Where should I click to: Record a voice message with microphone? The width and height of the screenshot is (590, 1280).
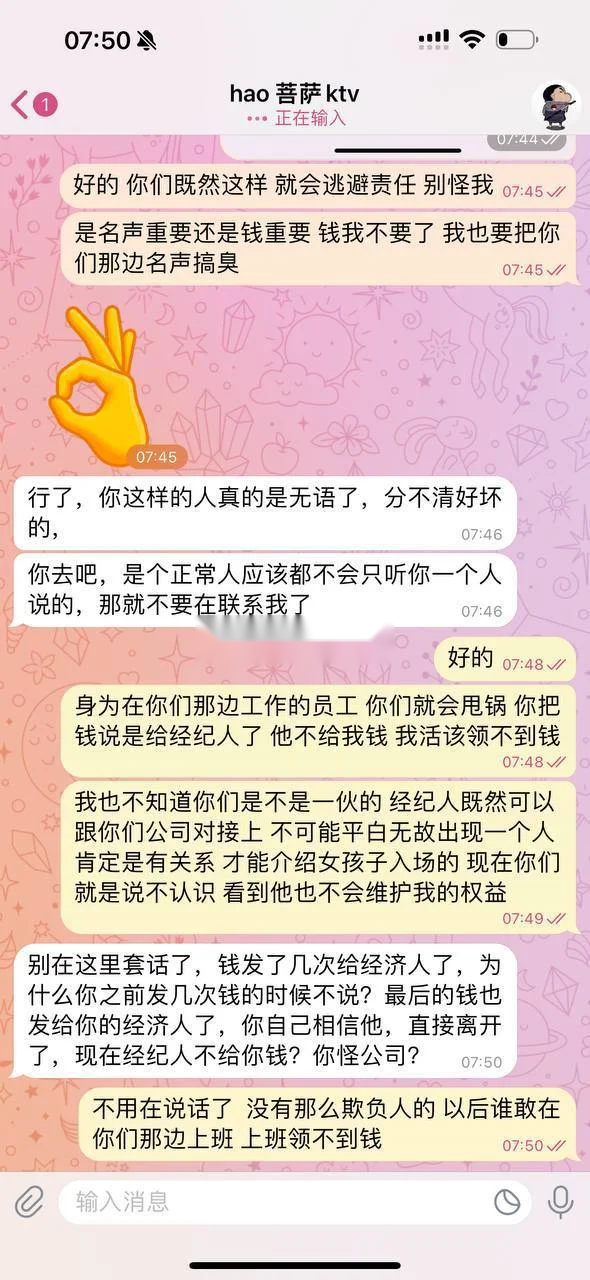561,1202
